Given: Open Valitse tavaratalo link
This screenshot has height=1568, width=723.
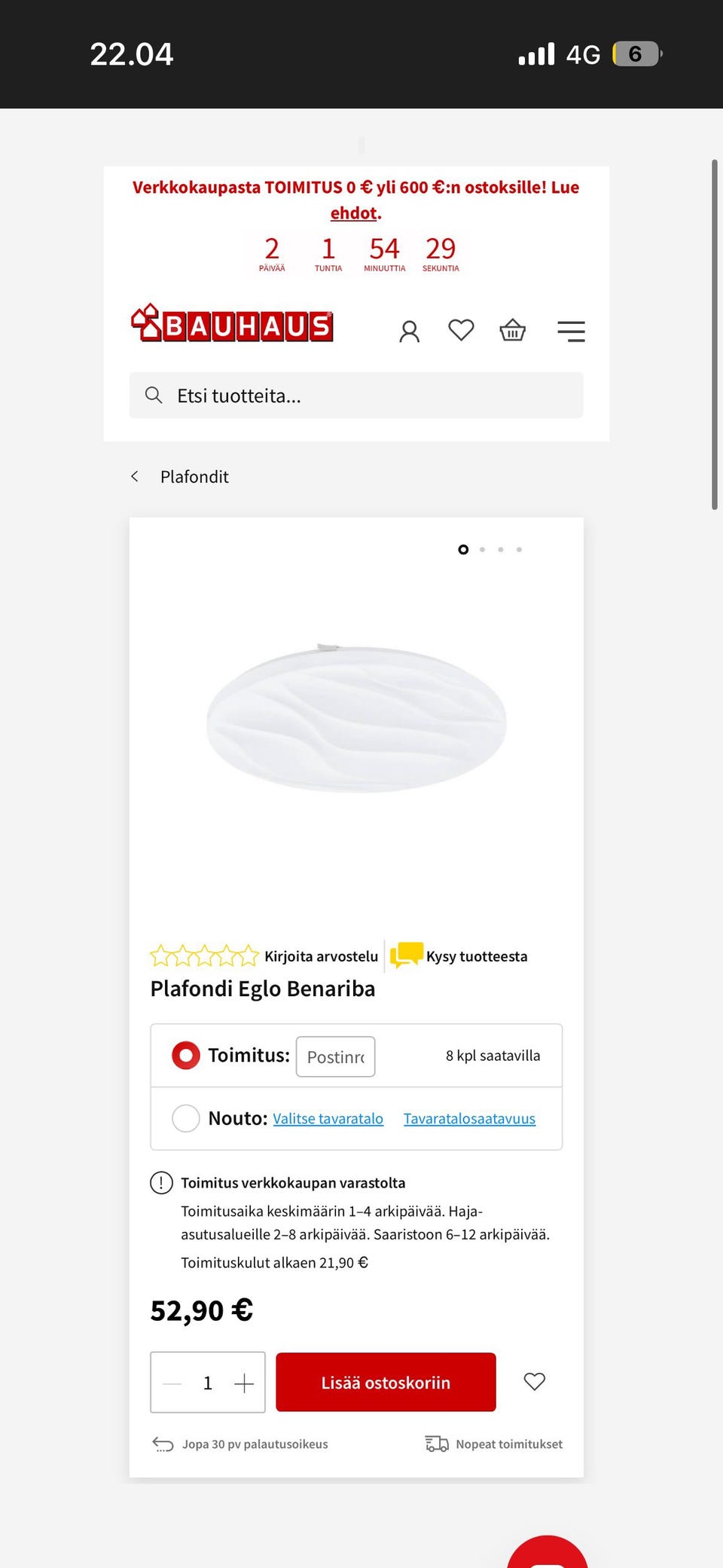Looking at the screenshot, I should [328, 1118].
